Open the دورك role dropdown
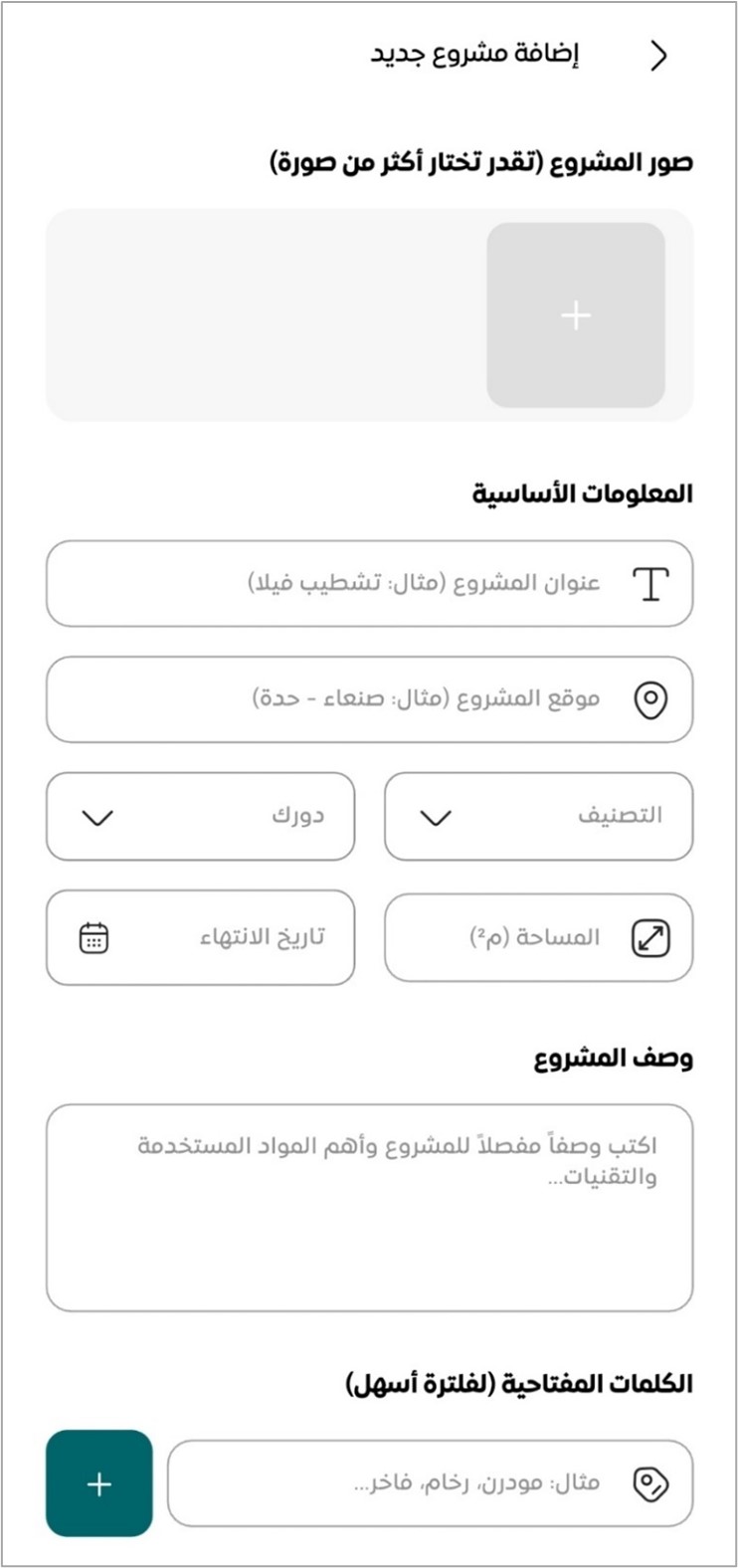Screen dimensions: 738x1568 200,817
